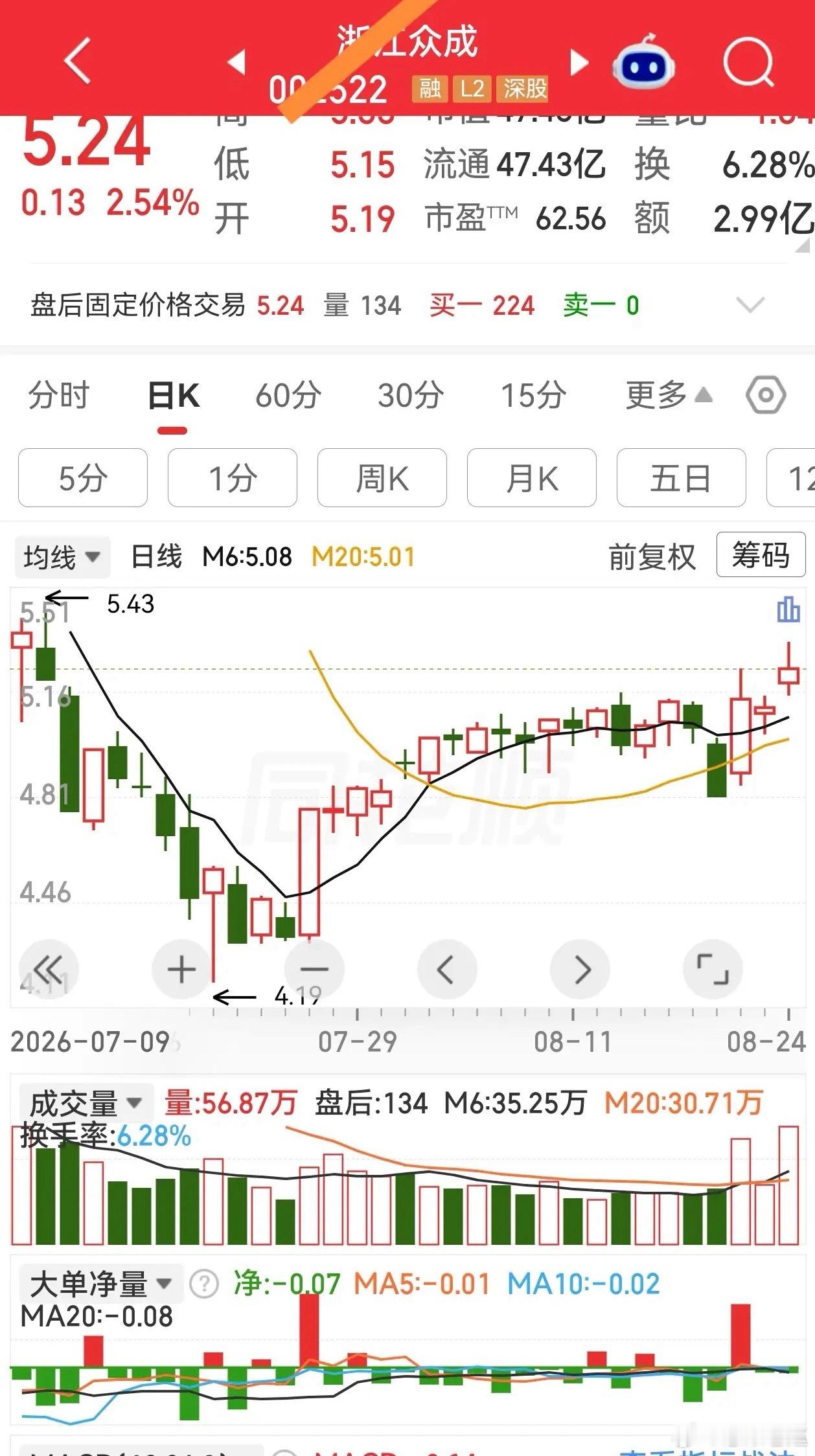Switch to the previous stock
Image resolution: width=815 pixels, height=1456 pixels.
(x=236, y=62)
